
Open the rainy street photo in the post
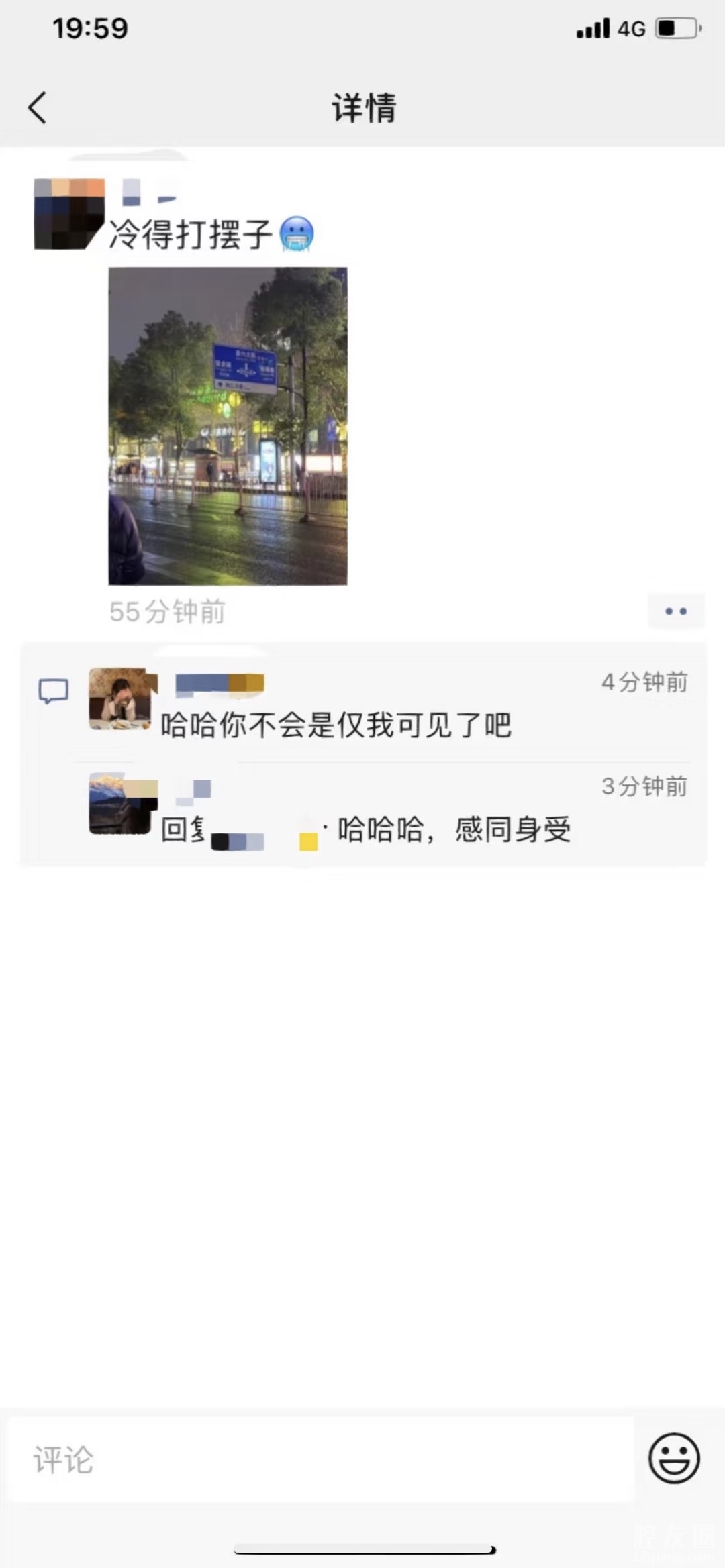228,426
